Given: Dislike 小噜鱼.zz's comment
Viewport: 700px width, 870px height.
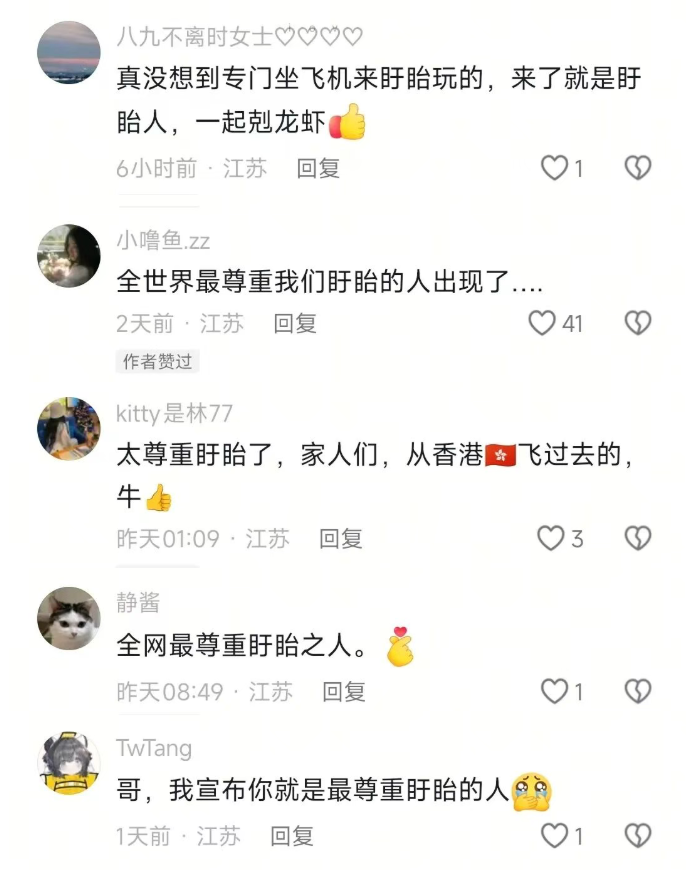Looking at the screenshot, I should coord(638,323).
